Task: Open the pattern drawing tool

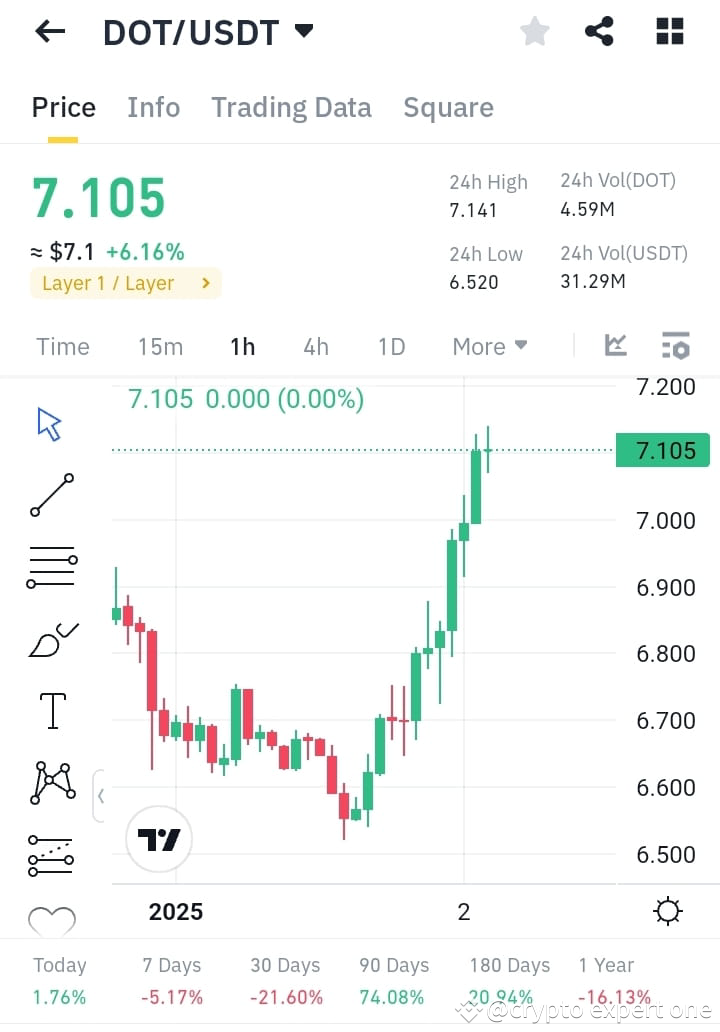Action: (x=51, y=783)
